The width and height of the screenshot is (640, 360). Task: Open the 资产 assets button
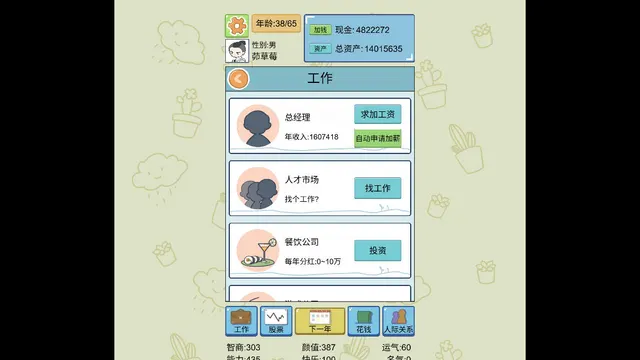pos(320,49)
